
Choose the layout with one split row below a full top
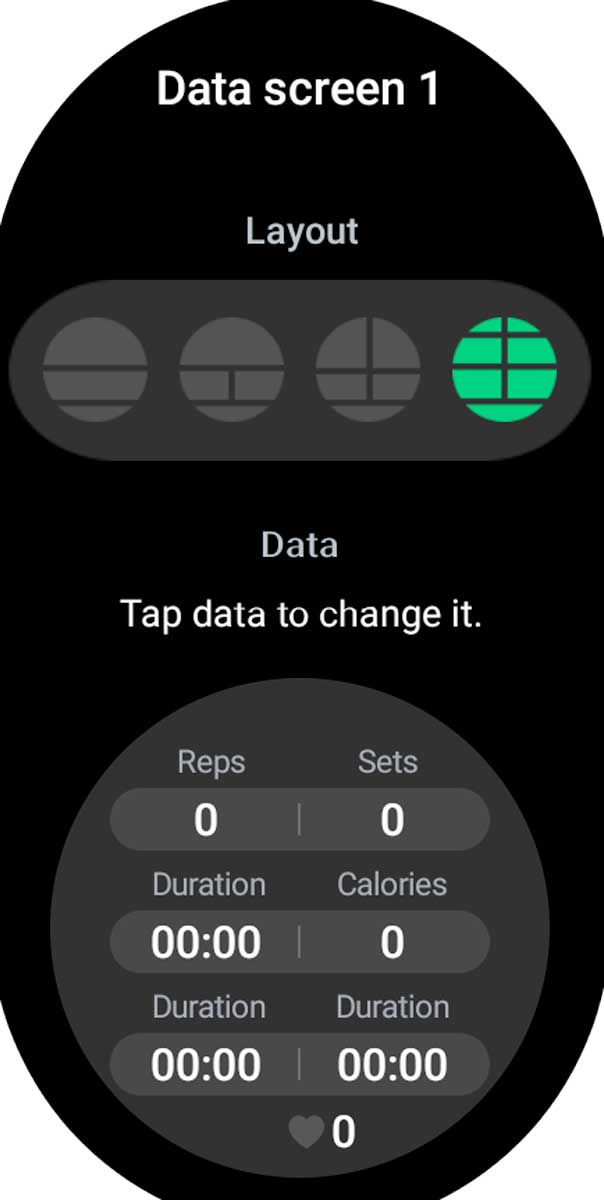231,370
